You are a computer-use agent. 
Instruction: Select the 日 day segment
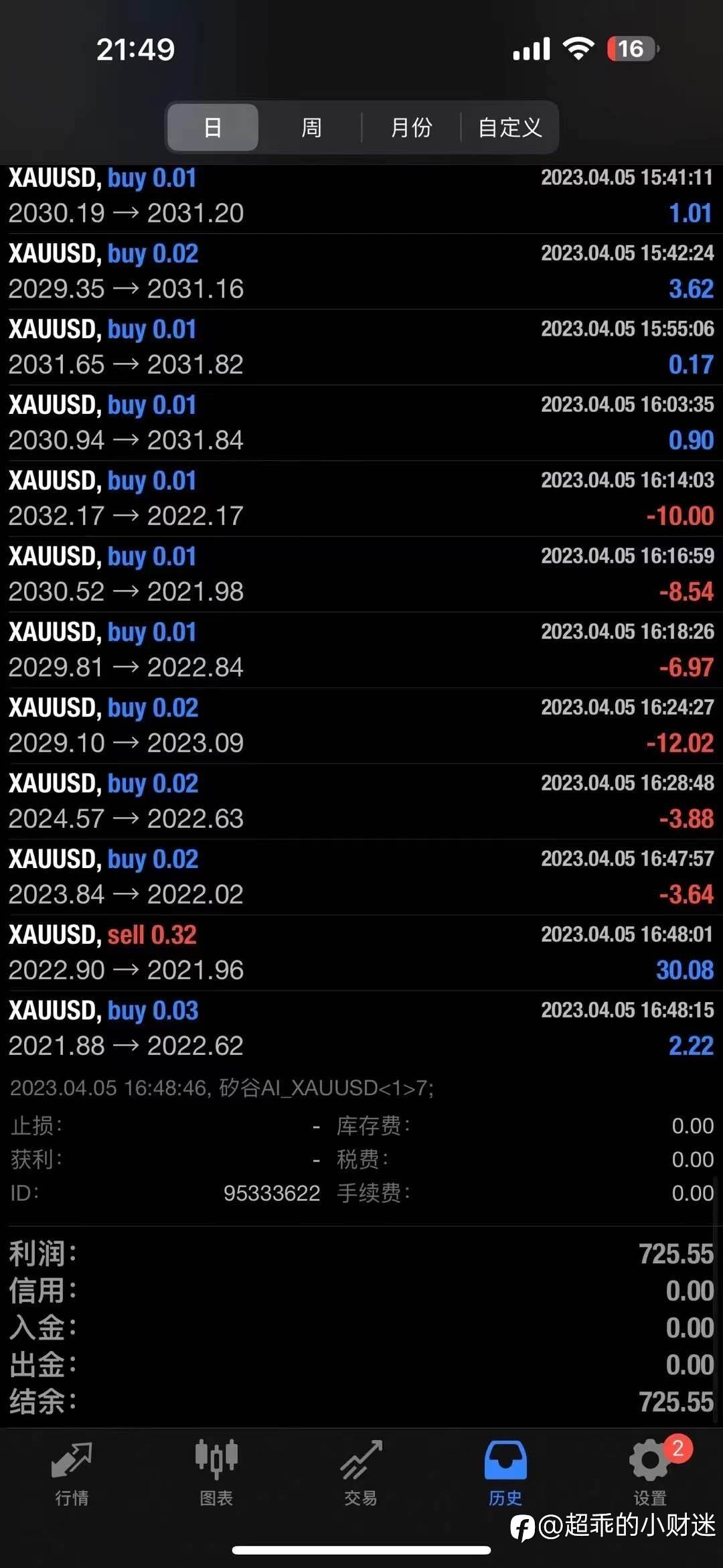click(x=212, y=127)
